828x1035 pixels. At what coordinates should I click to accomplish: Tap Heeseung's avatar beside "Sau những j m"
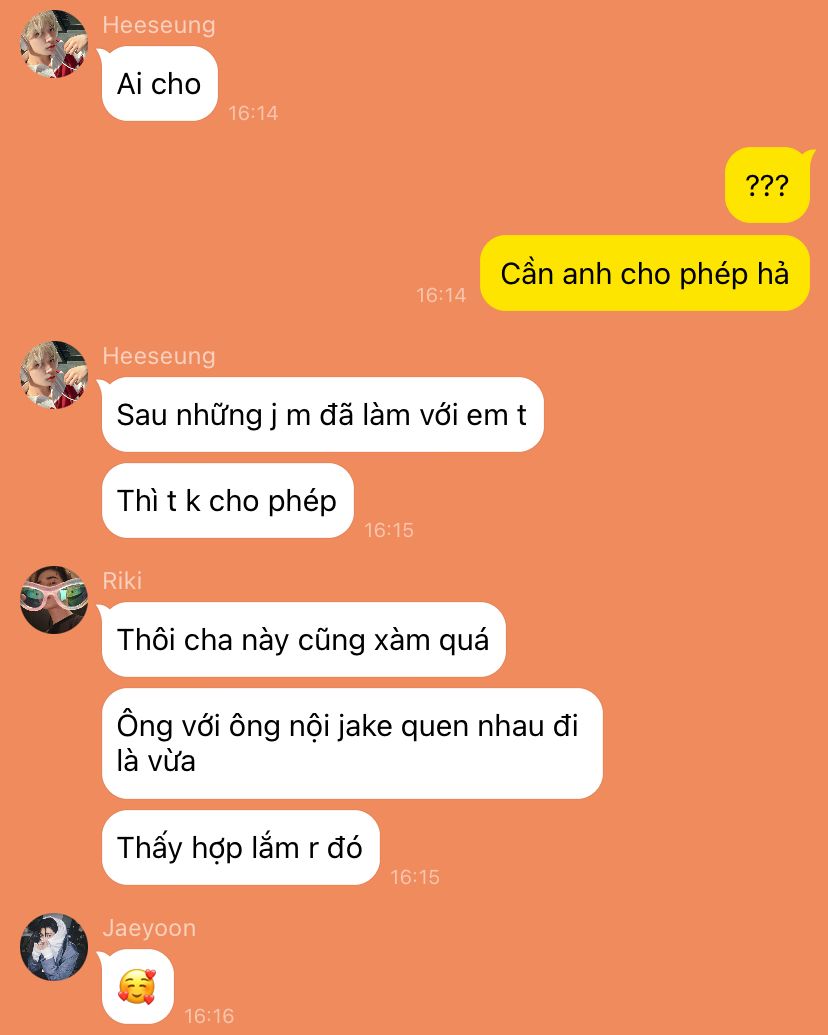pyautogui.click(x=54, y=375)
